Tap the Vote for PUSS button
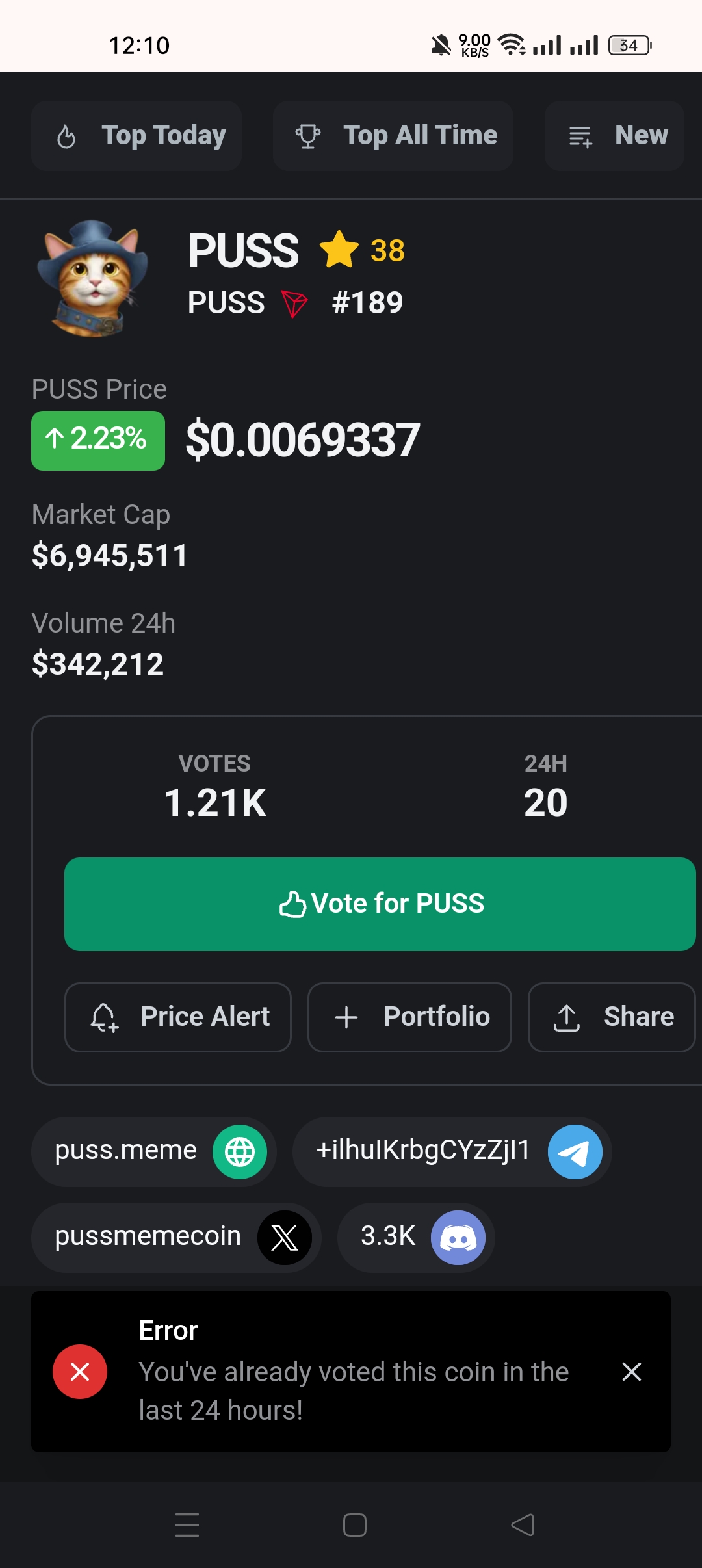 (x=380, y=904)
